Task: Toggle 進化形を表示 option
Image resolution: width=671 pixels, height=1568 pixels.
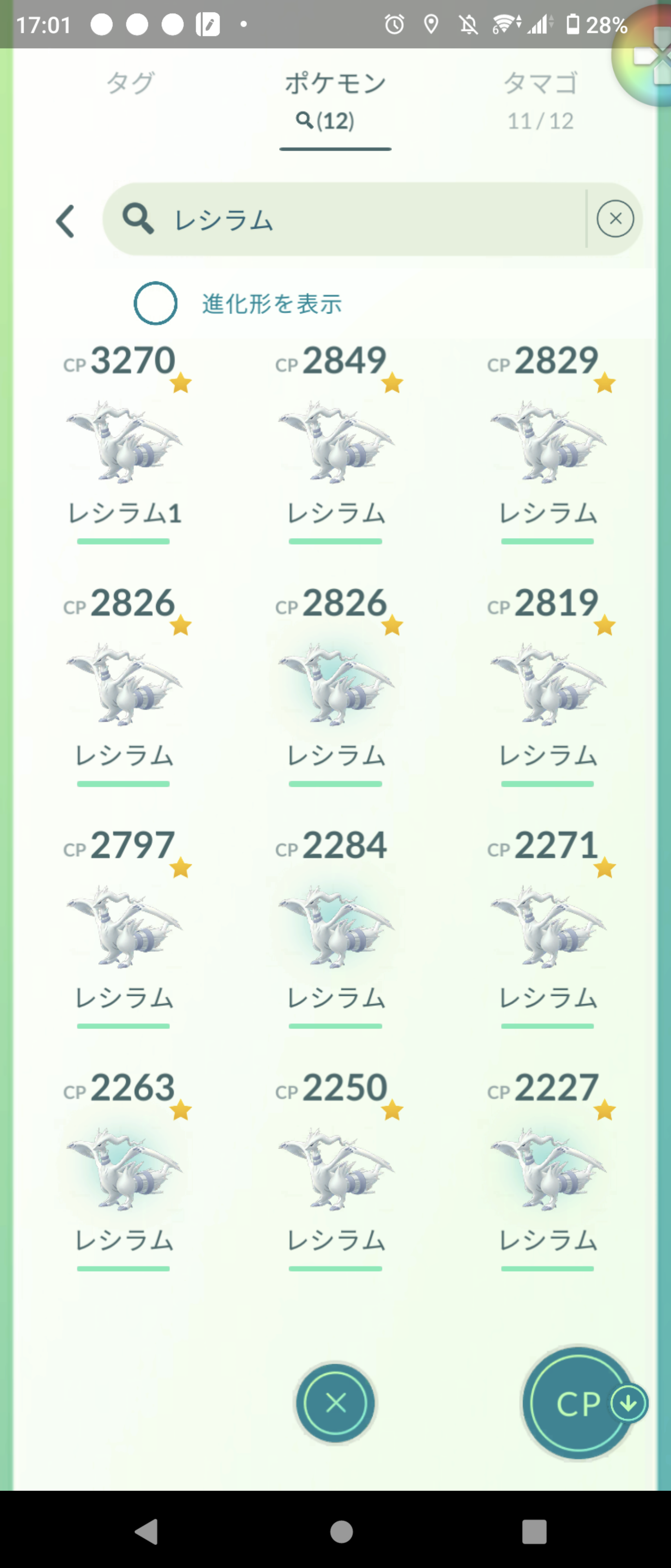Action: pyautogui.click(x=156, y=303)
